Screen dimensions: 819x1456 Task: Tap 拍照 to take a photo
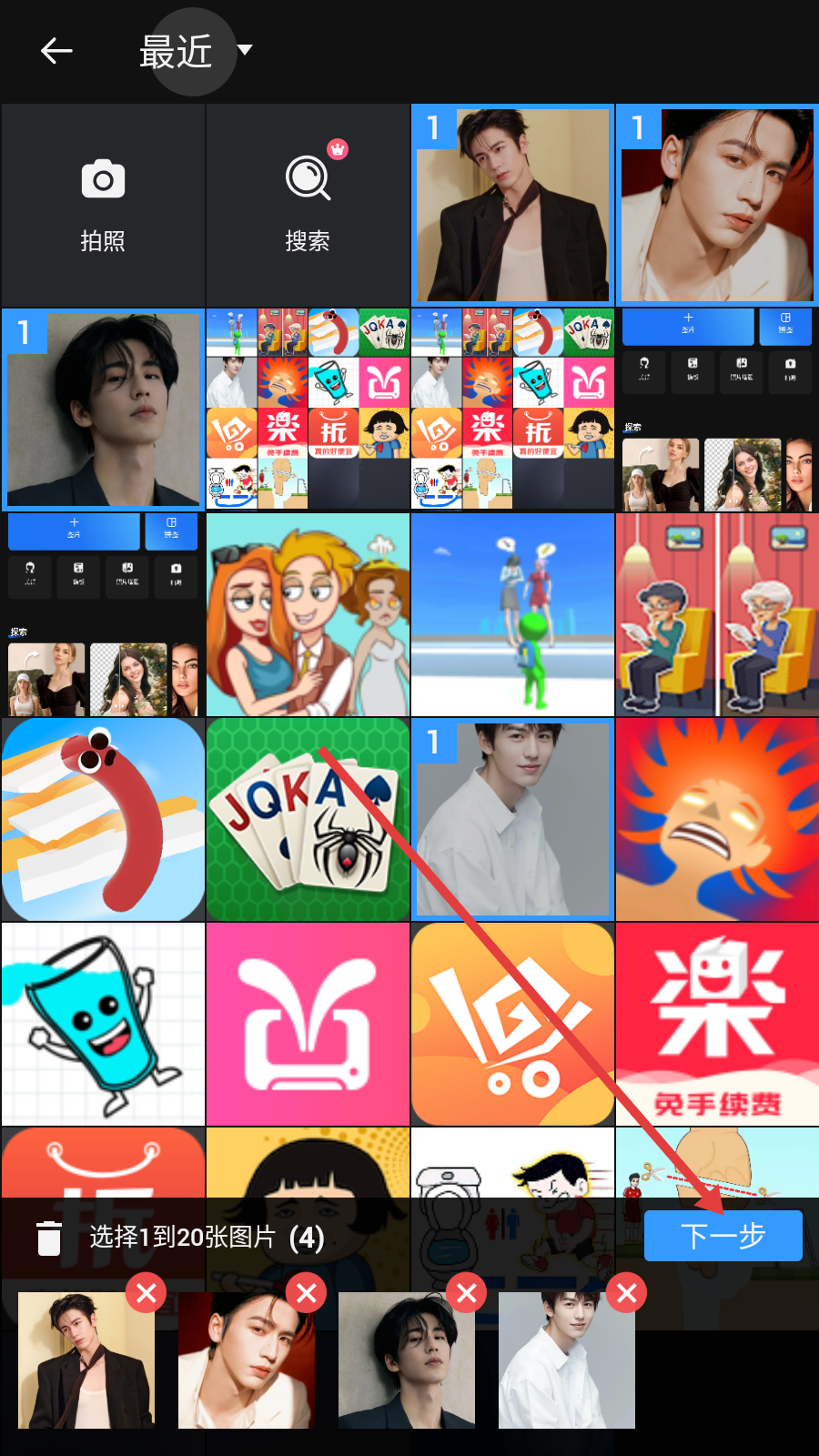click(103, 206)
